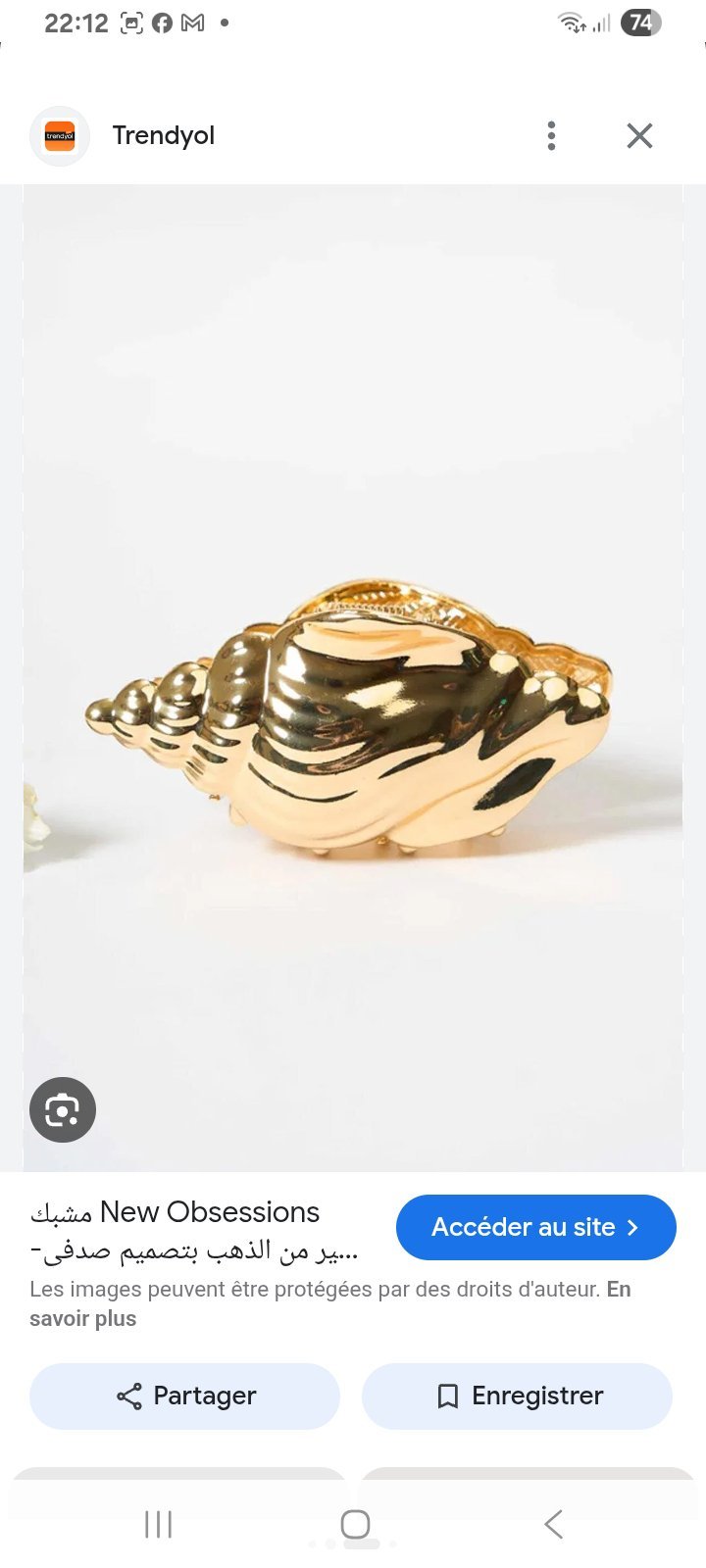The width and height of the screenshot is (706, 1568).
Task: Go back using the system navigation
Action: [553, 1524]
